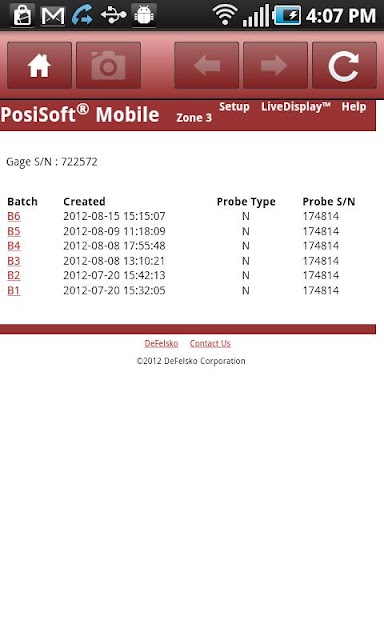
Task: Follow the DeFelsko footer link
Action: click(161, 343)
